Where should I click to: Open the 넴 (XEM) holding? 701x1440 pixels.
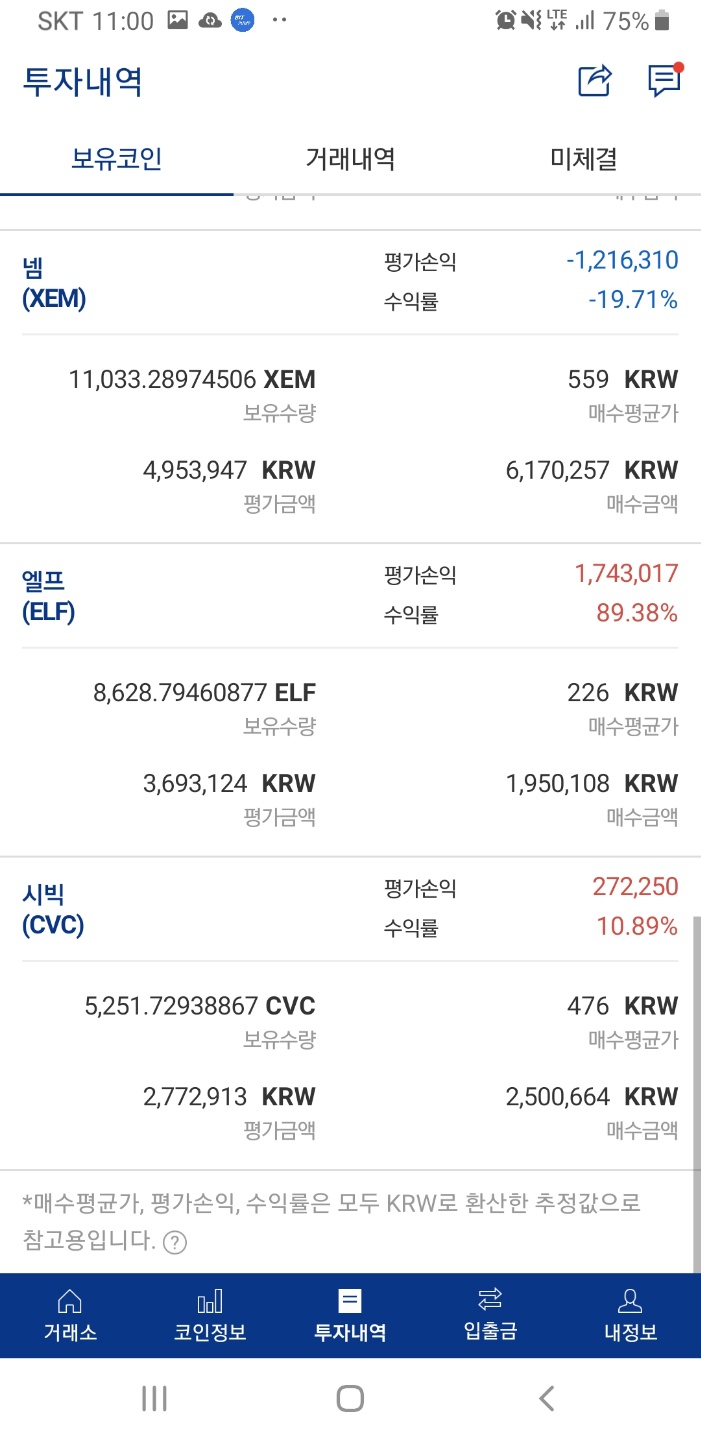click(x=54, y=282)
